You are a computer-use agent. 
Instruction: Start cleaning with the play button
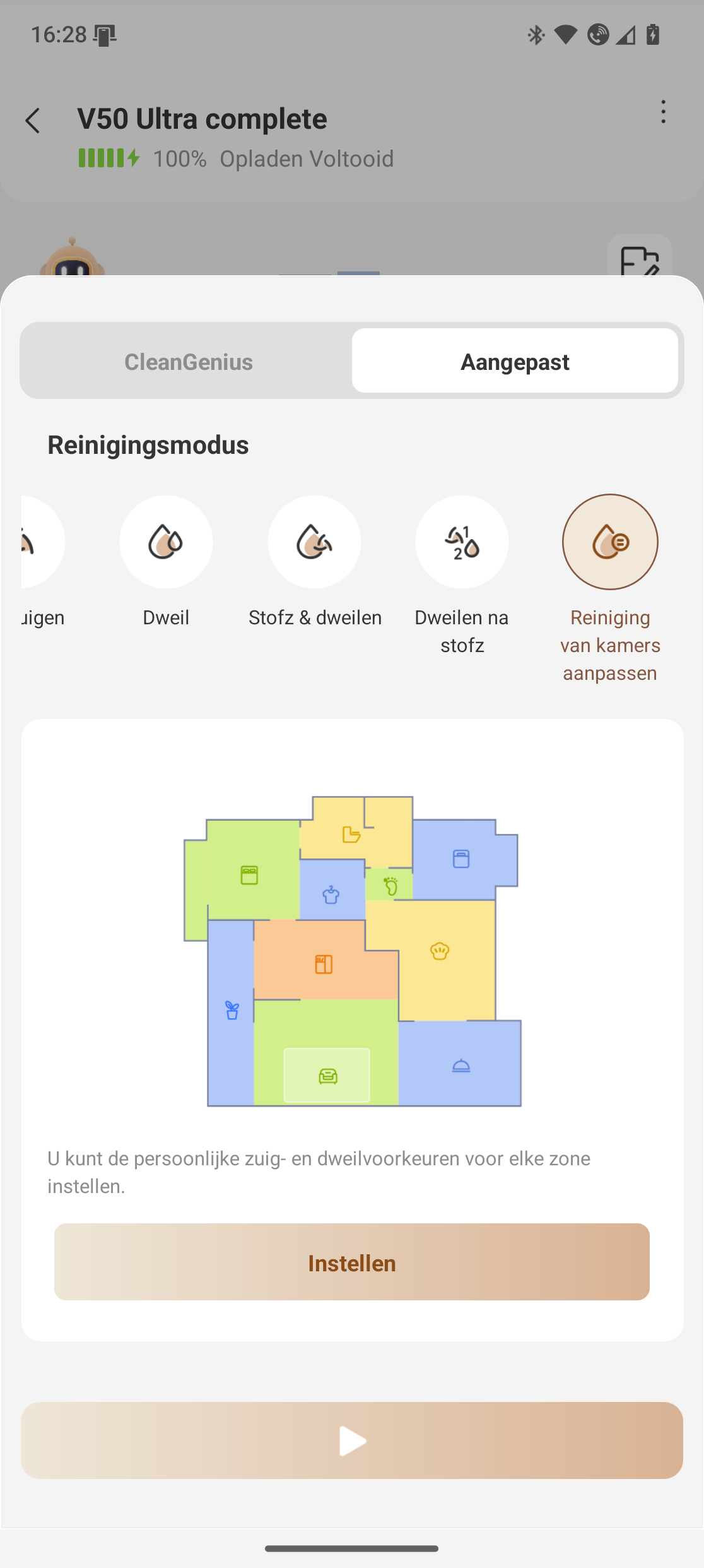click(x=352, y=1440)
